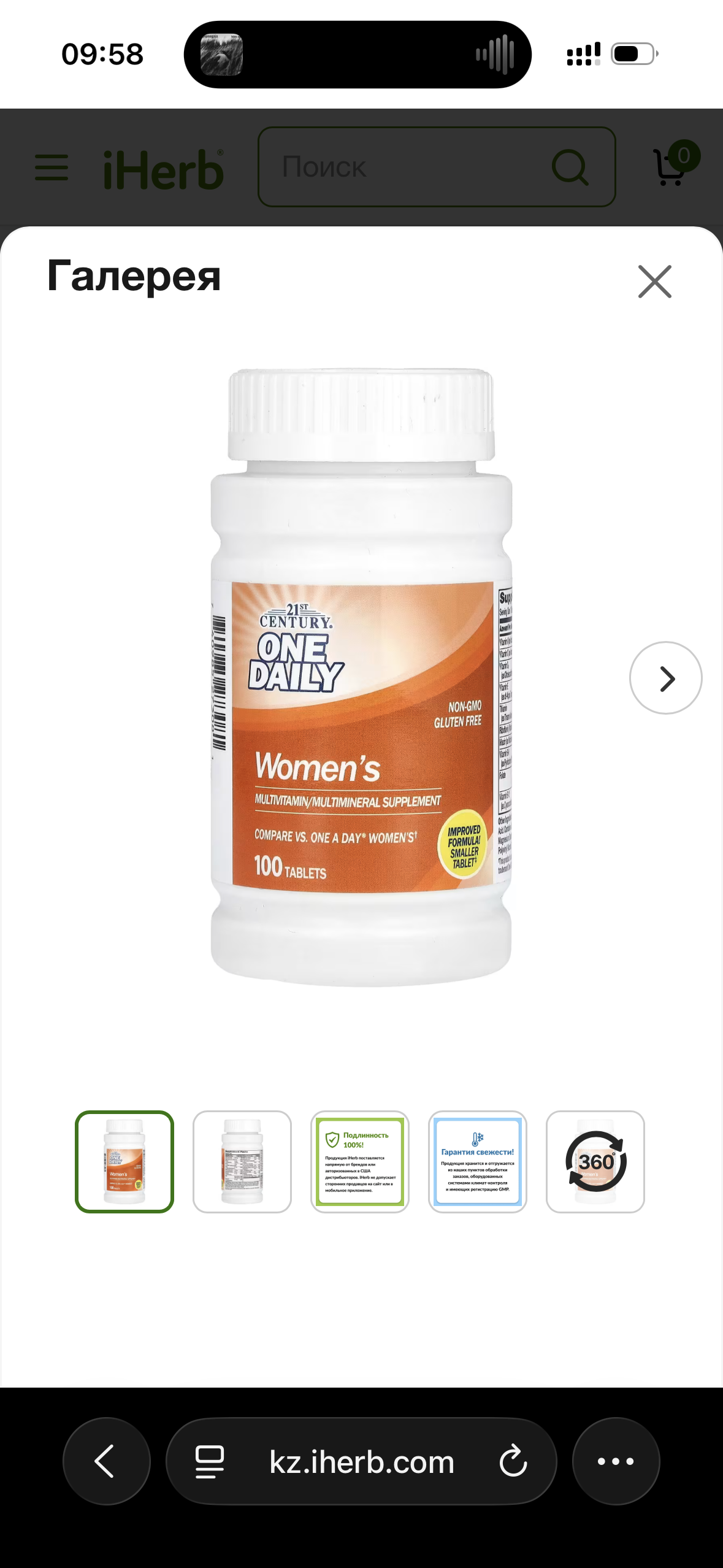
Task: Open the browser more options menu
Action: pos(616,1461)
